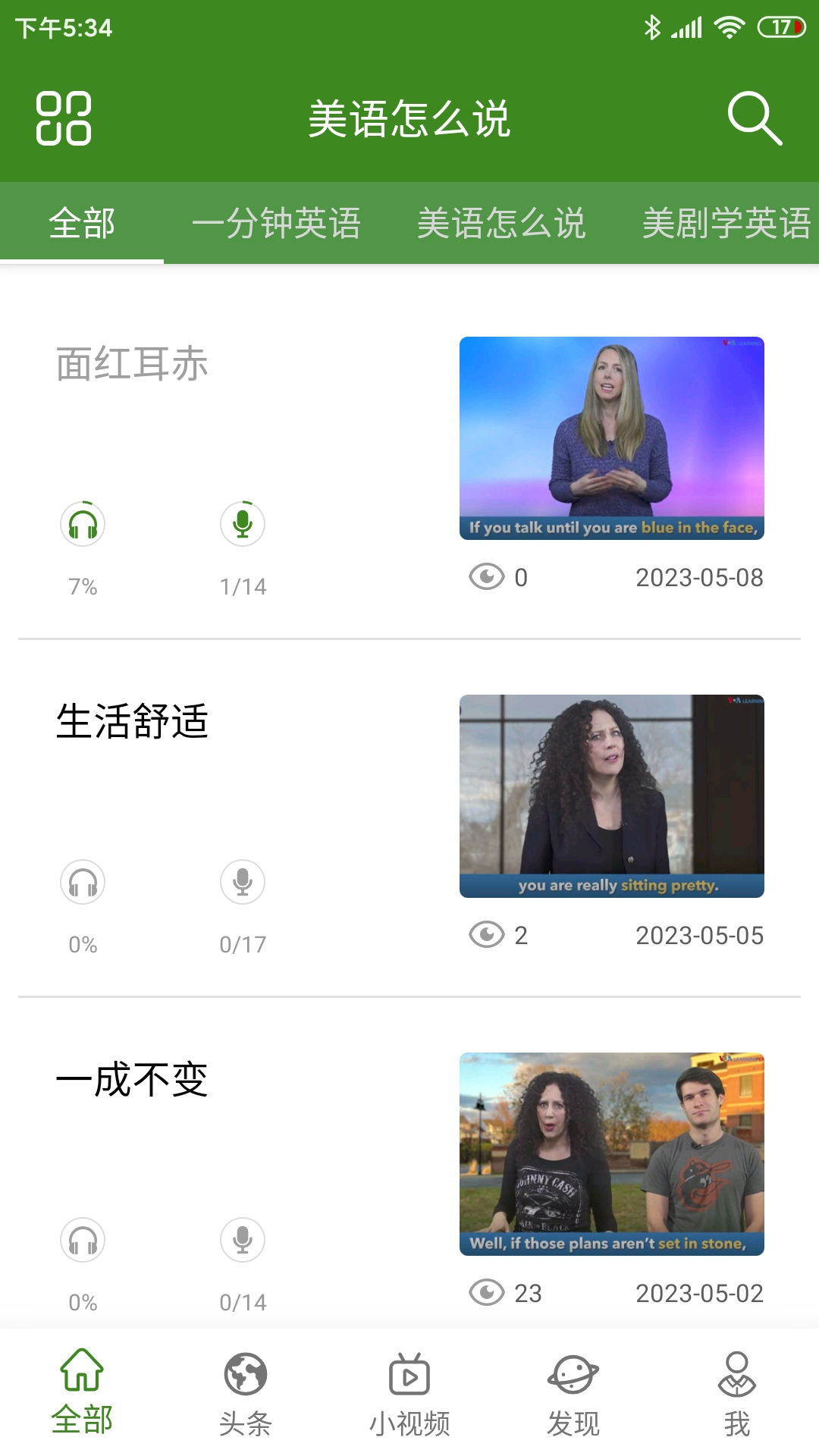The width and height of the screenshot is (819, 1456).
Task: Open the 生活舒适 video thumbnail
Action: 611,795
